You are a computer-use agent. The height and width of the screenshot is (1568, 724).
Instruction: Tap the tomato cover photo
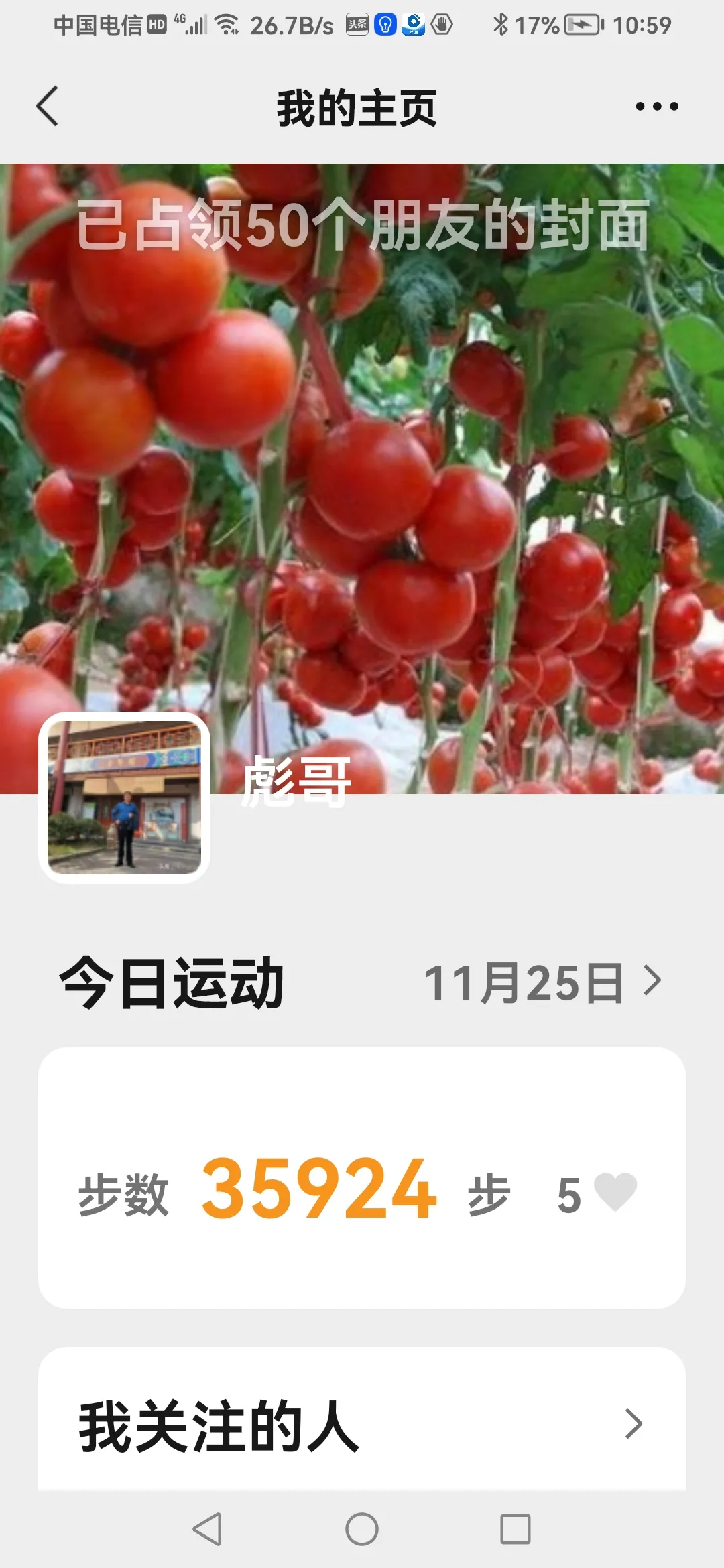362,478
